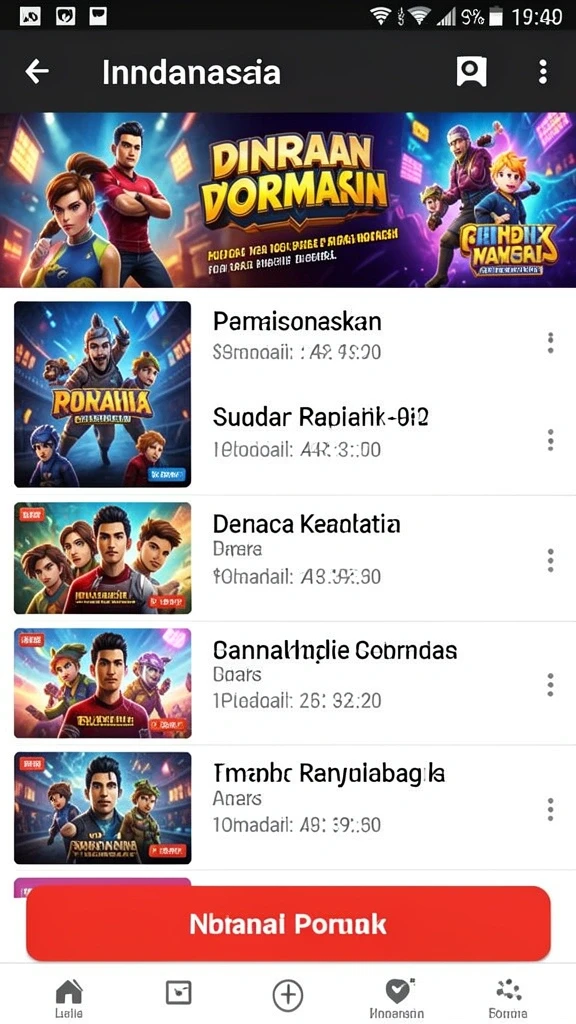Screen dimensions: 576x1024
Task: Switch to the home tab
Action: [x=69, y=999]
